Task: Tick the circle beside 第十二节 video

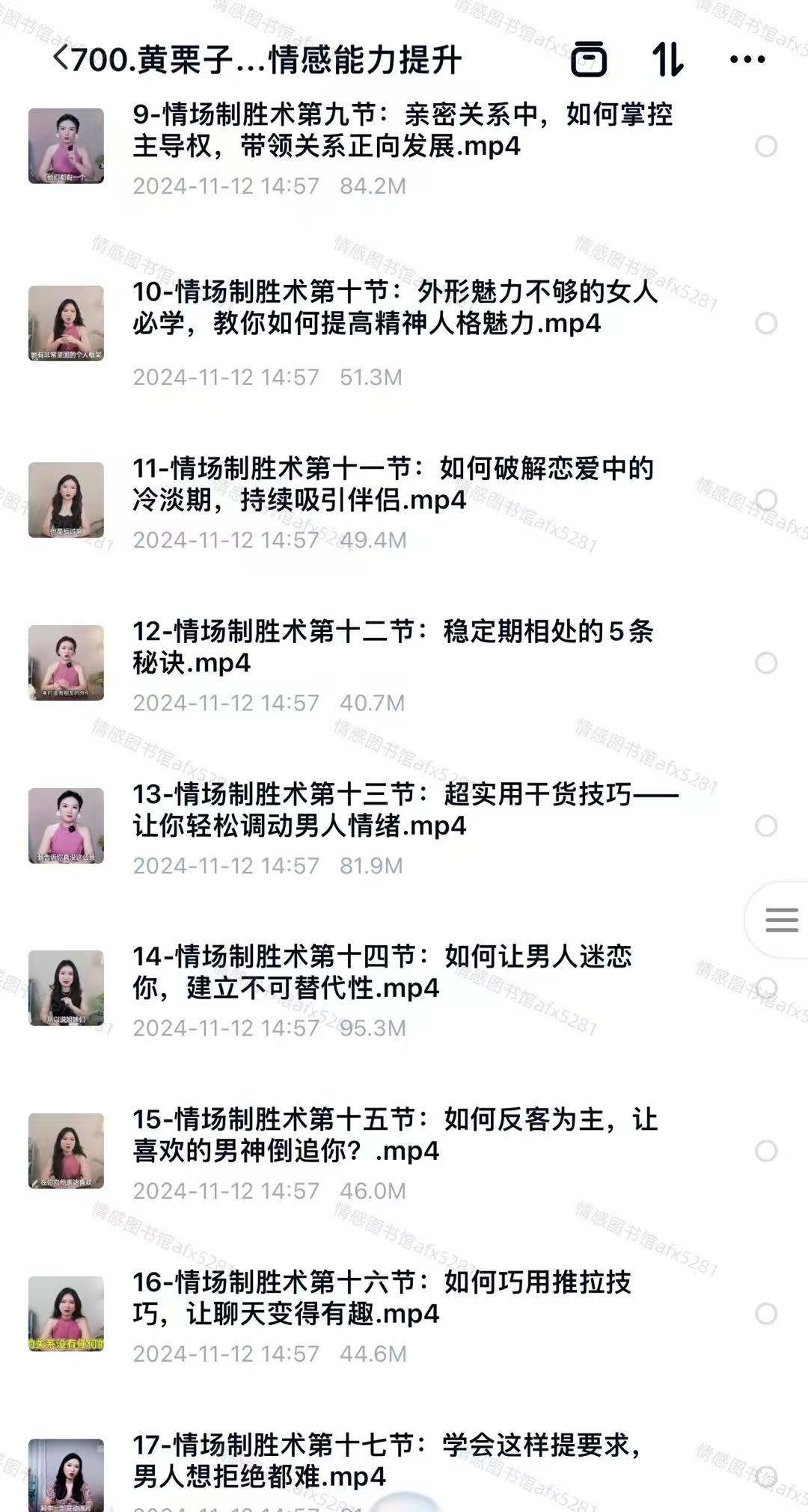Action: tap(766, 663)
